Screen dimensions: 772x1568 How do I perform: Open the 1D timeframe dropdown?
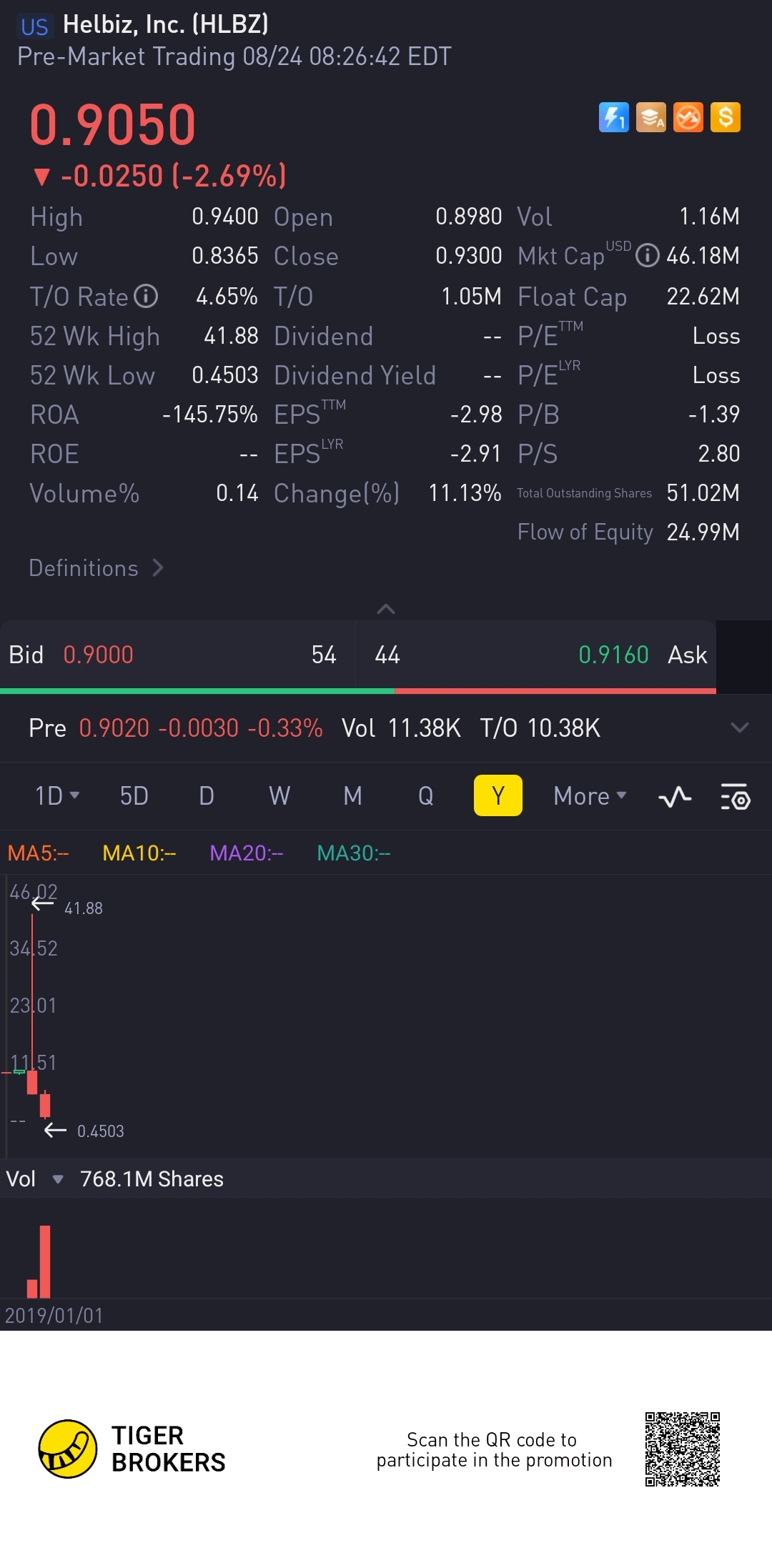[57, 795]
